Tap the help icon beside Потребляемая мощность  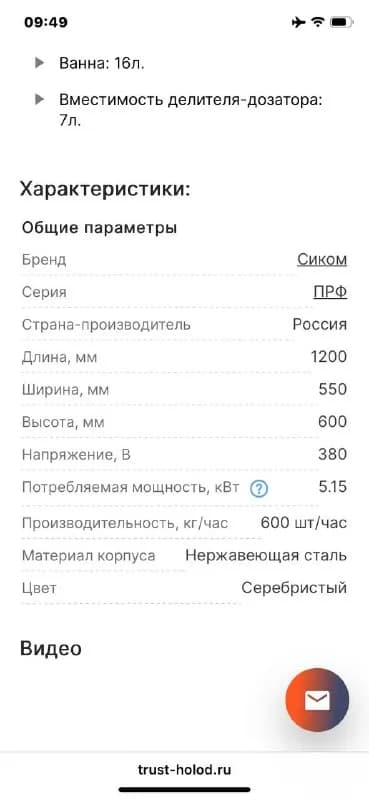pos(259,489)
